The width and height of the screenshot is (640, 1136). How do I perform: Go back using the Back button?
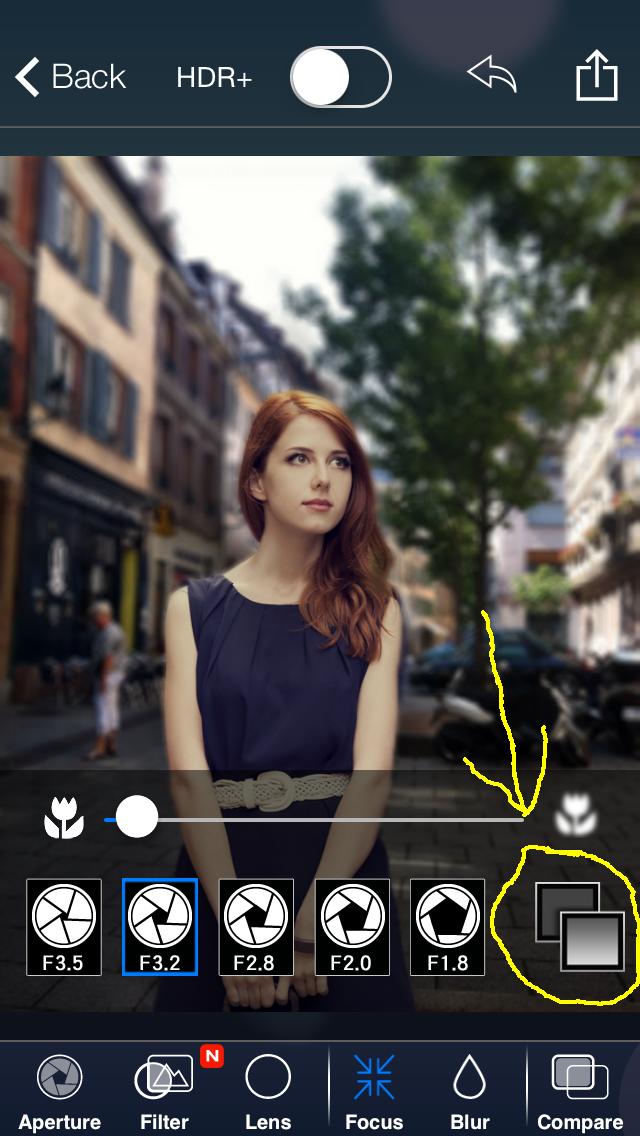coord(70,77)
